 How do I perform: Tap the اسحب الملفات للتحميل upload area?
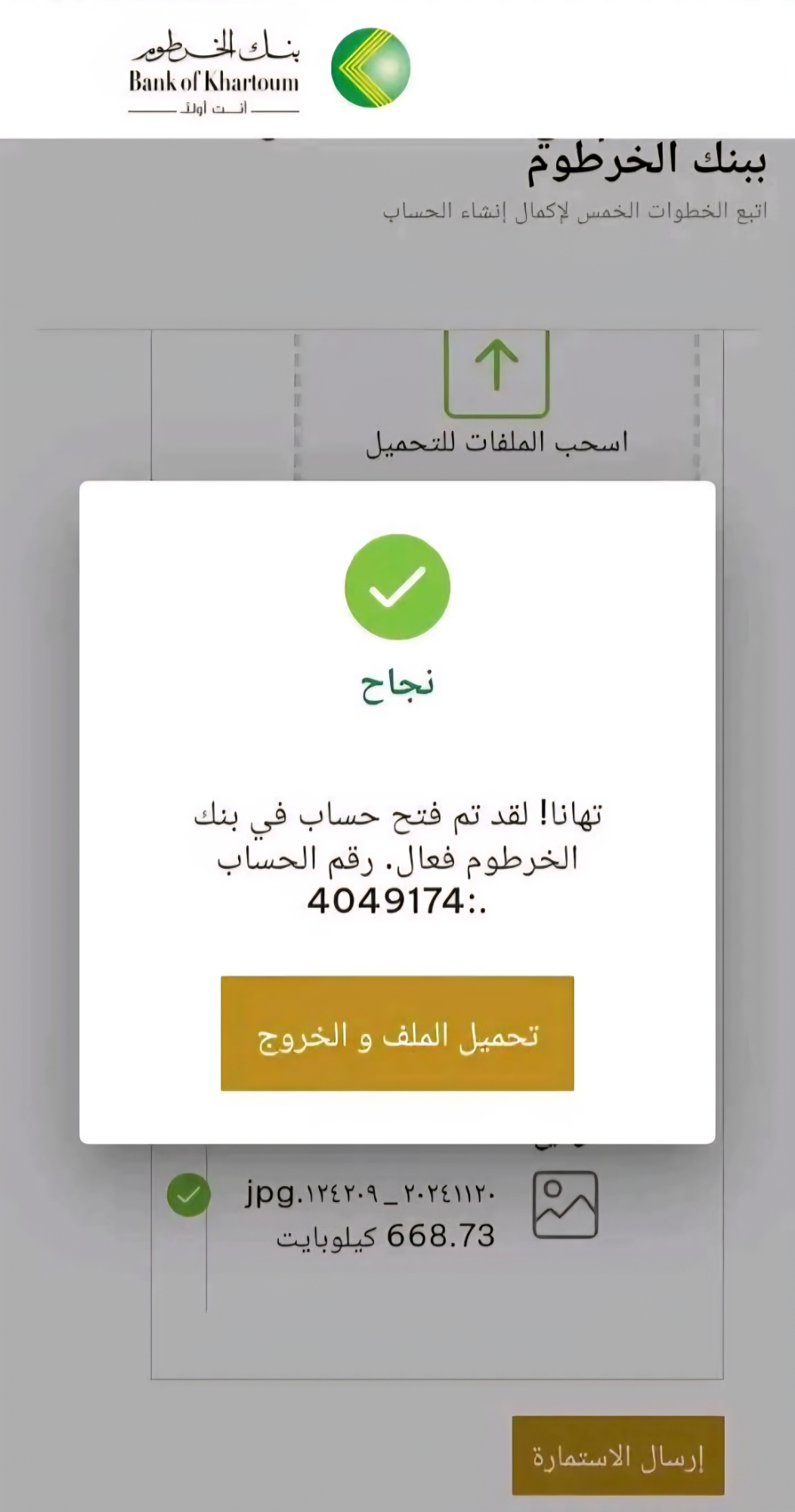pos(496,401)
